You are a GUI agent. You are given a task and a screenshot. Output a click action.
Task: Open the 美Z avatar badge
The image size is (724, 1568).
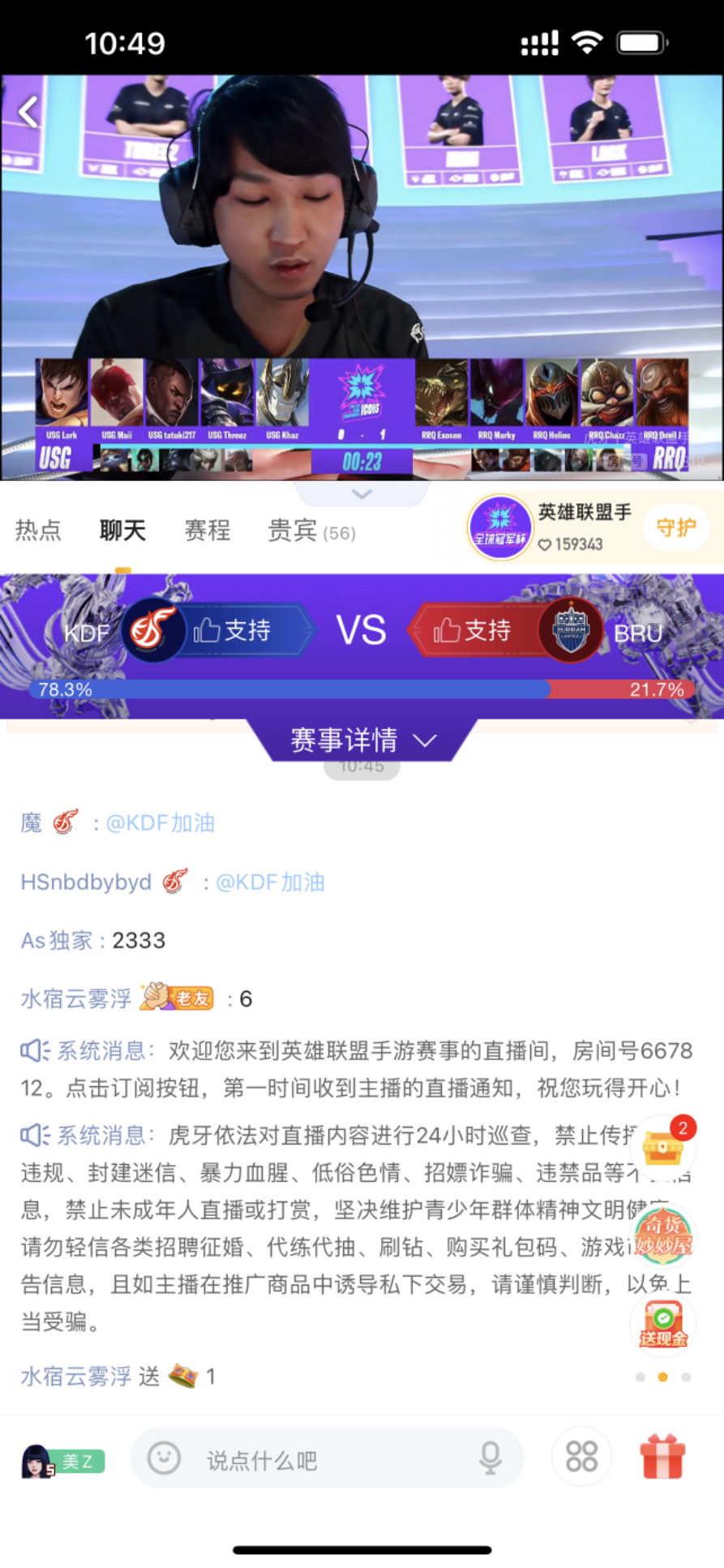click(63, 1461)
